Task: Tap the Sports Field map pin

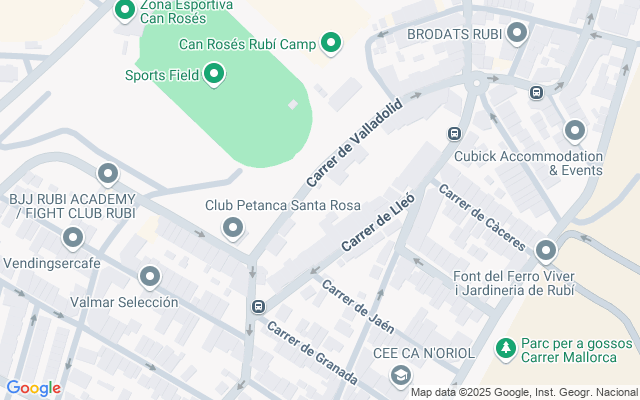Action: click(x=214, y=75)
